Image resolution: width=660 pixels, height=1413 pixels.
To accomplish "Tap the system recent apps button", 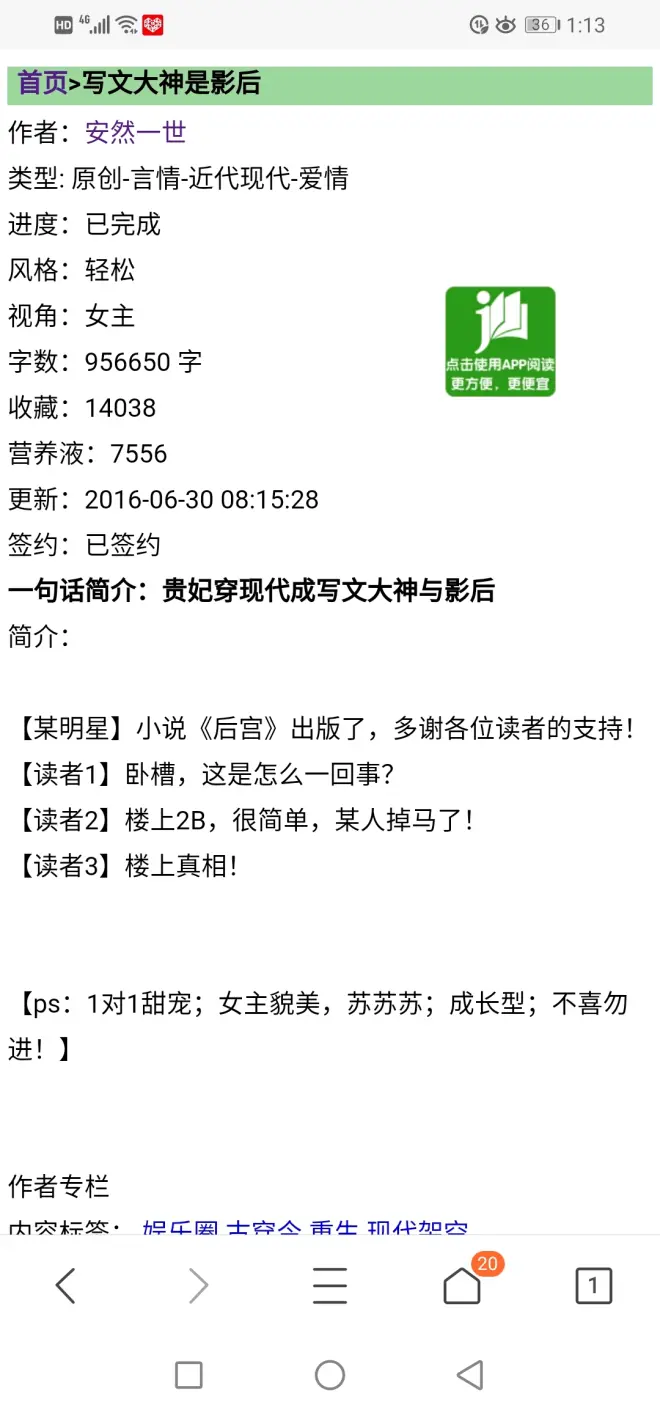I will point(189,1375).
